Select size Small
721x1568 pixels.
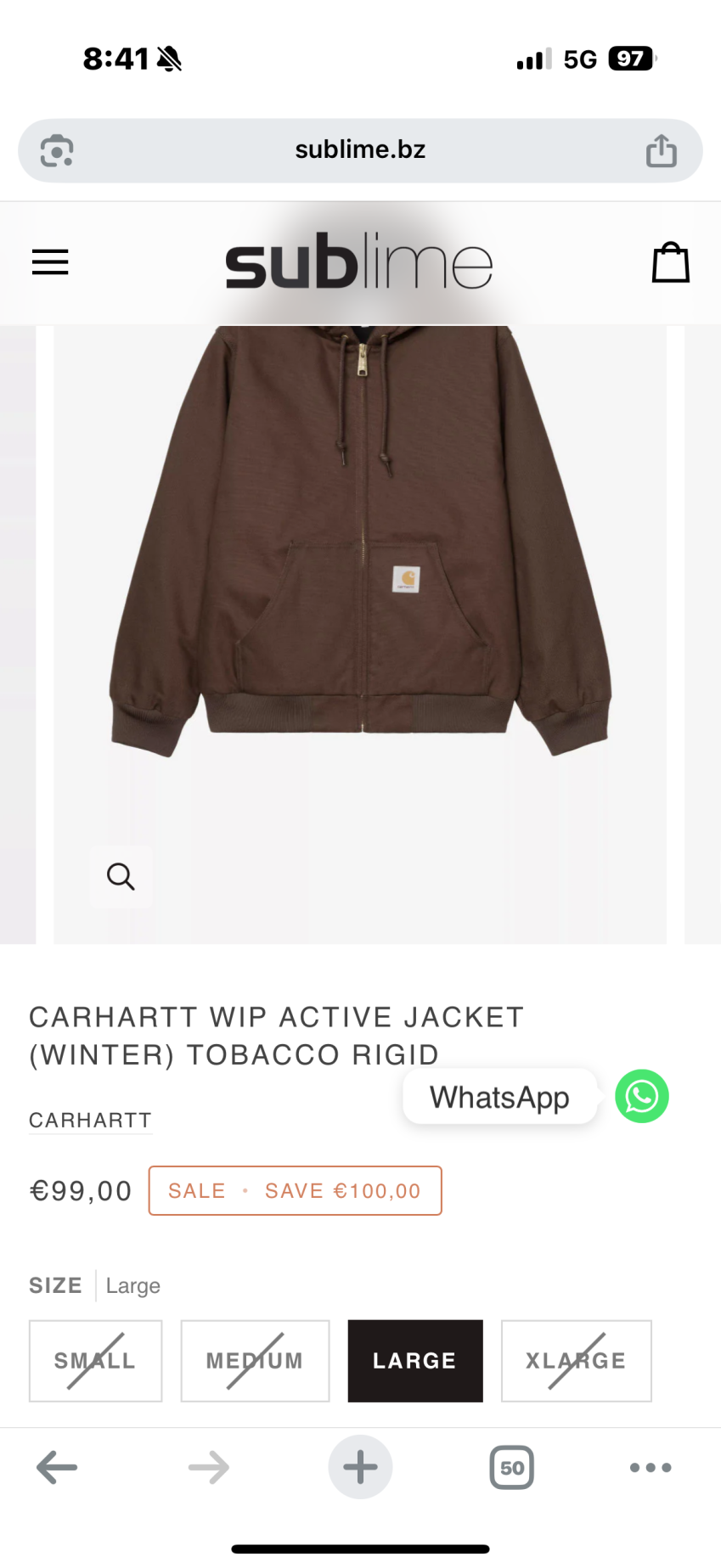click(x=95, y=1361)
